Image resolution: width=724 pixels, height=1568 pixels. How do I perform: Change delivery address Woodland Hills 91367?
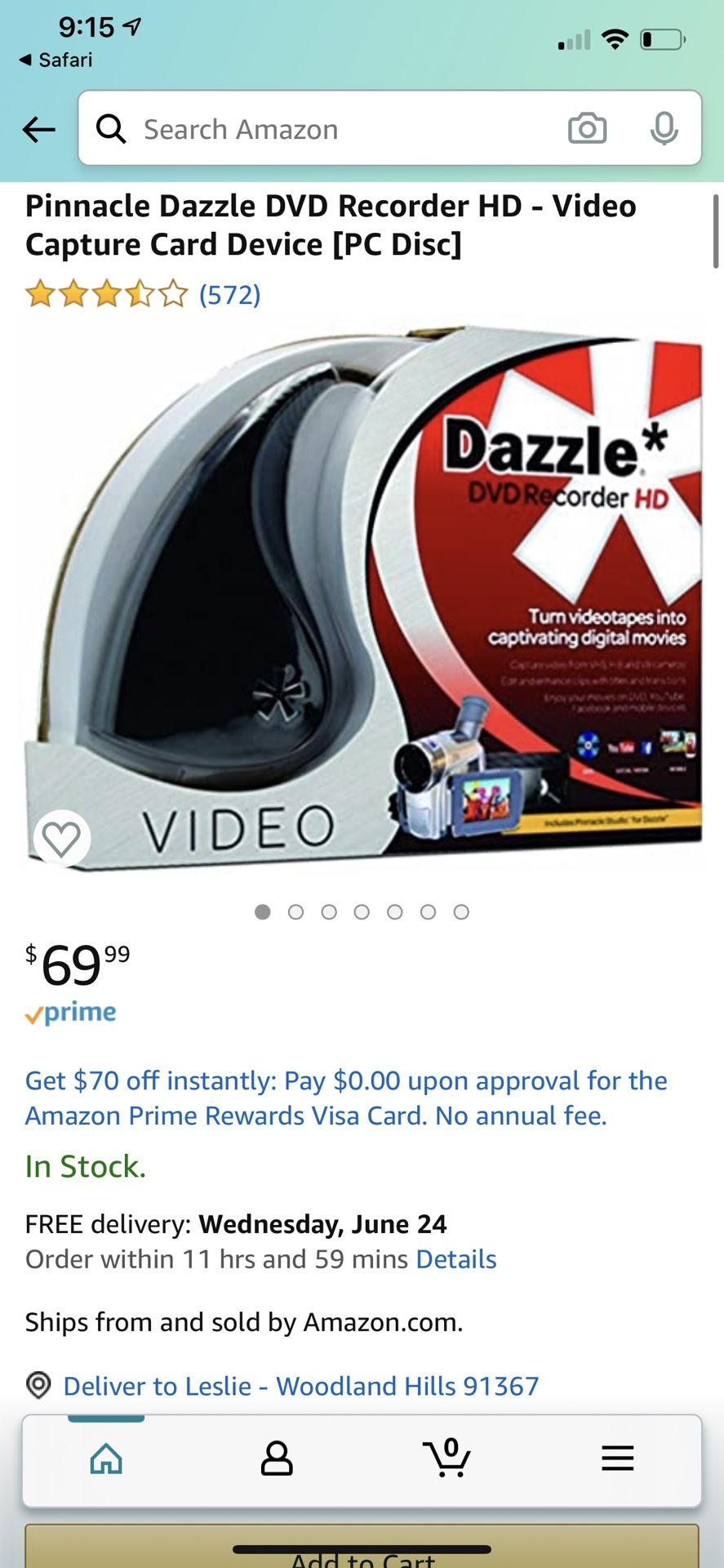coord(301,1386)
